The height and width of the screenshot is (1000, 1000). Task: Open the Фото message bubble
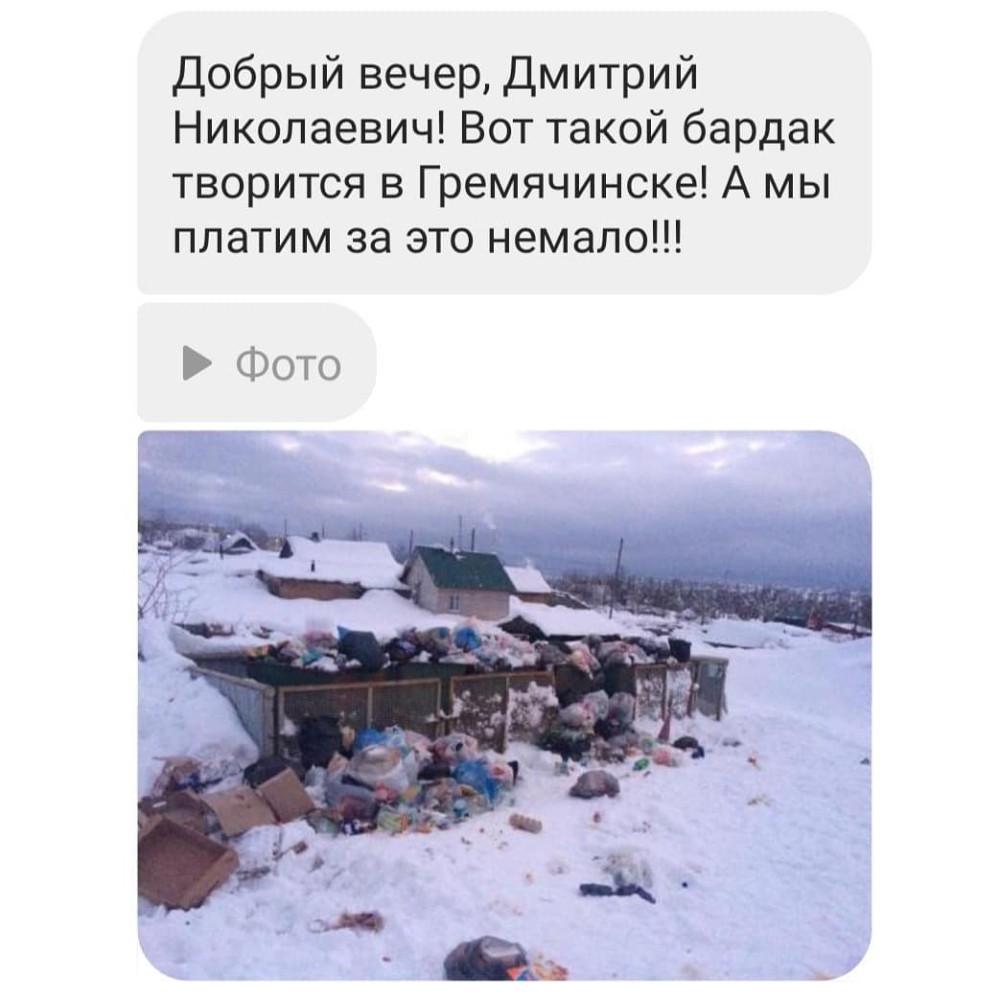point(257,364)
